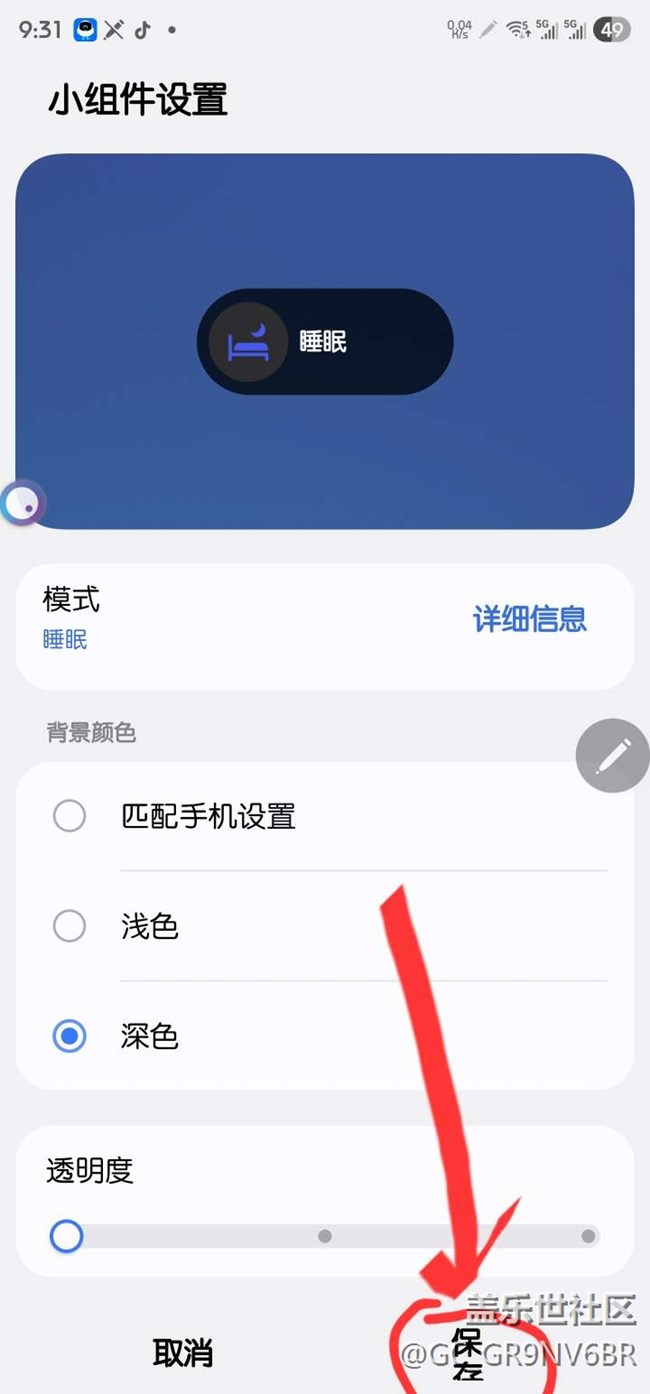Open the floating pencil edit button

612,756
